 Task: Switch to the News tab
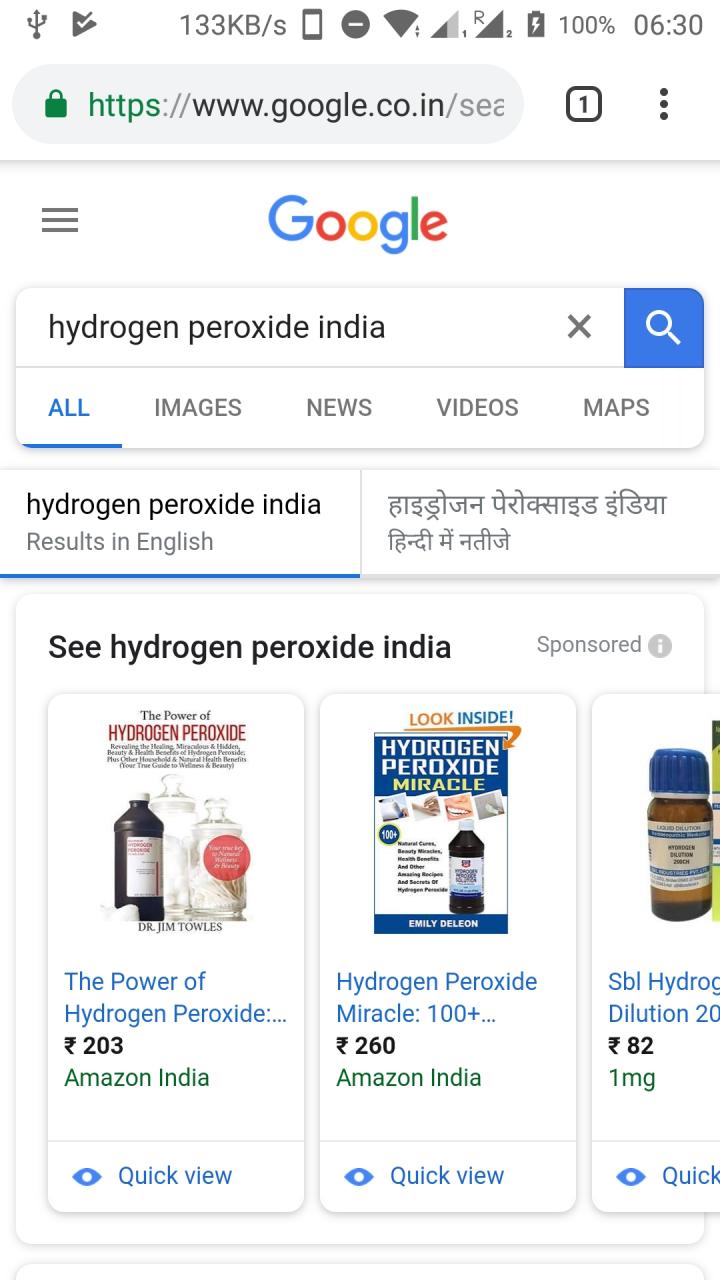[339, 408]
